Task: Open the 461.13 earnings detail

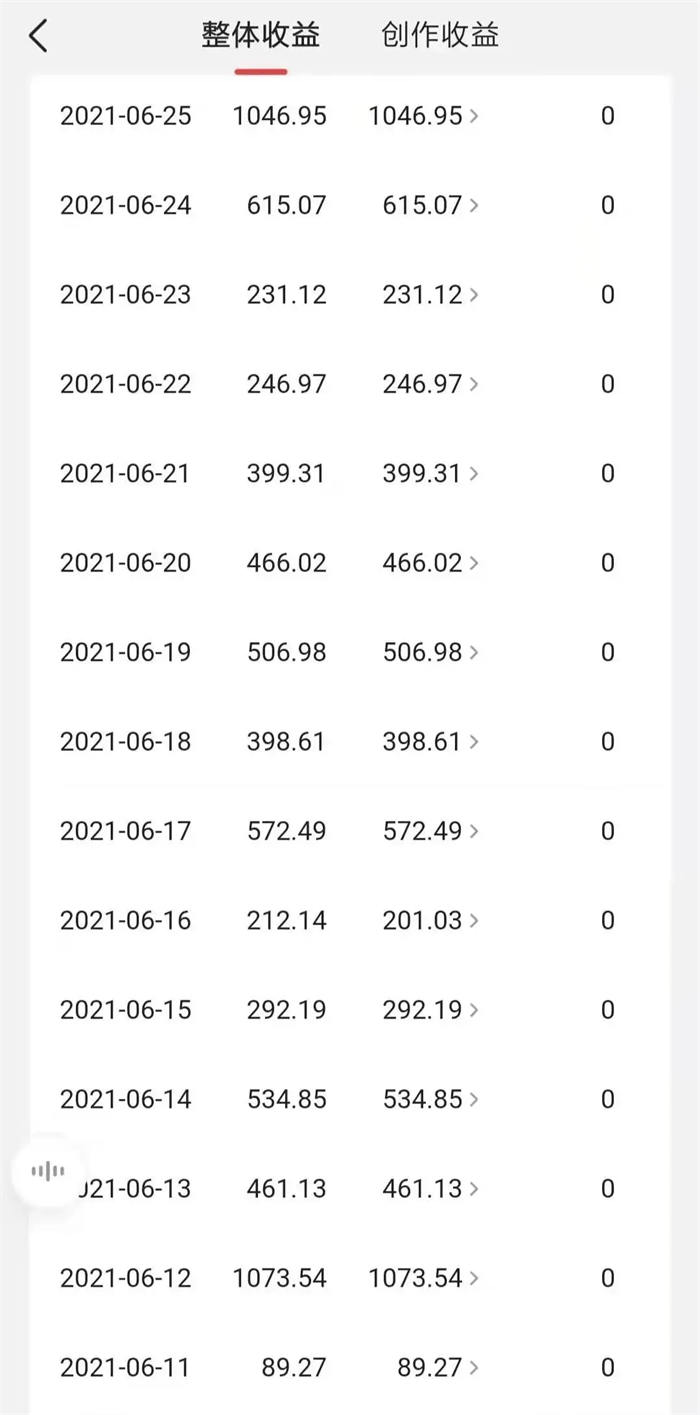Action: (x=430, y=1189)
